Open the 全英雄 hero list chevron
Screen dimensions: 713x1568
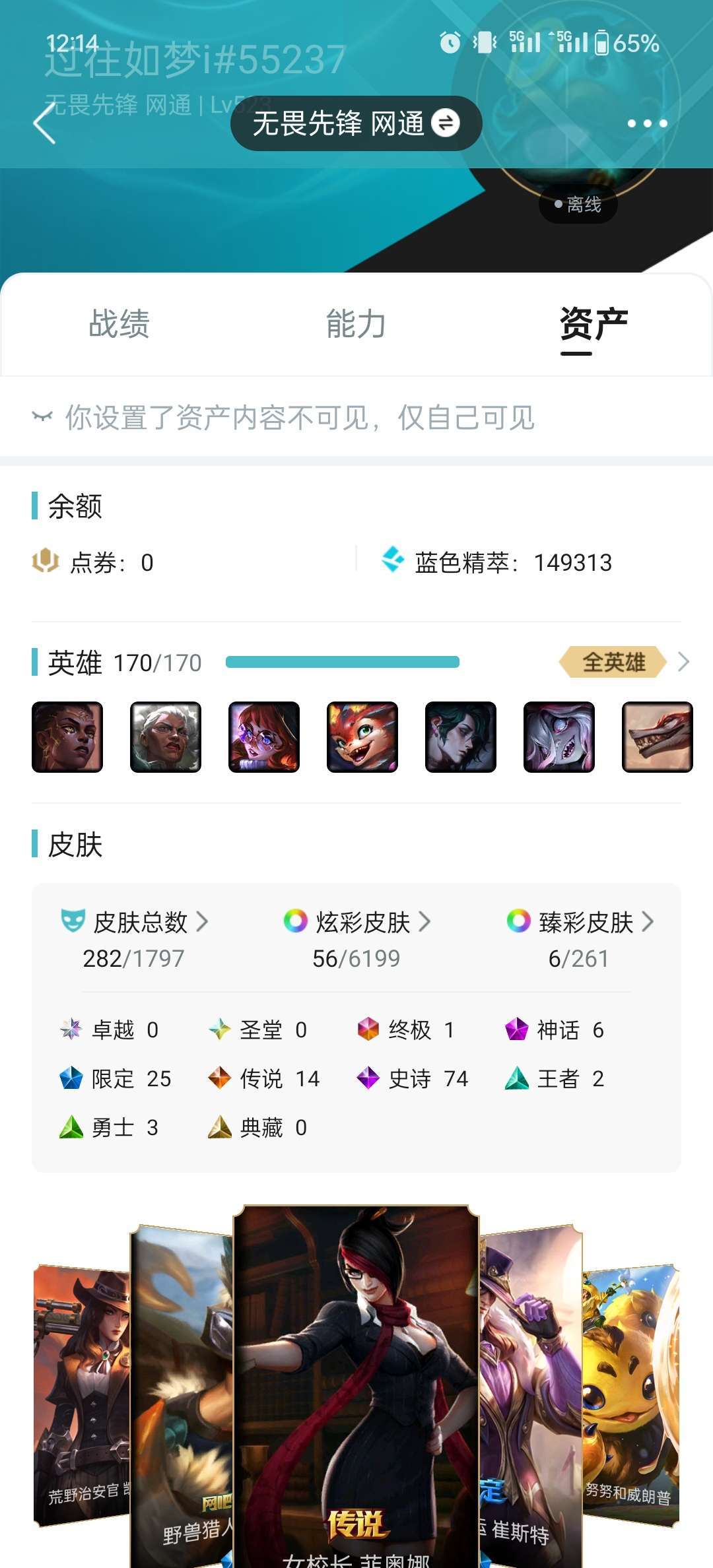pyautogui.click(x=683, y=662)
